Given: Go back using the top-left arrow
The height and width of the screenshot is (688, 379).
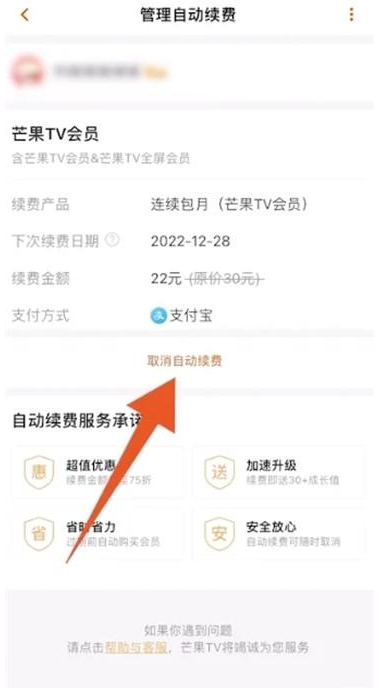Looking at the screenshot, I should (x=25, y=15).
